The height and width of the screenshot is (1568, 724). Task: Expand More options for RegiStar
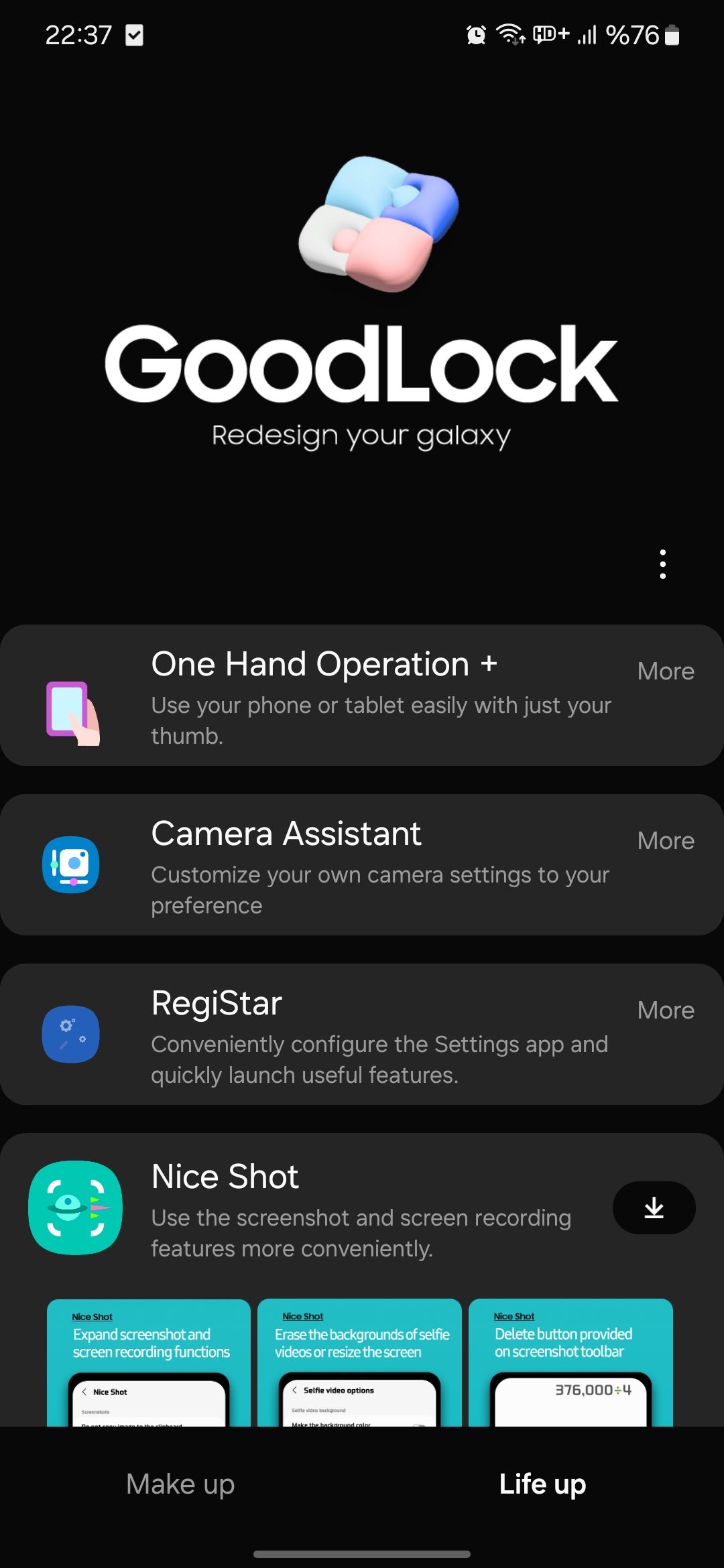(666, 1010)
